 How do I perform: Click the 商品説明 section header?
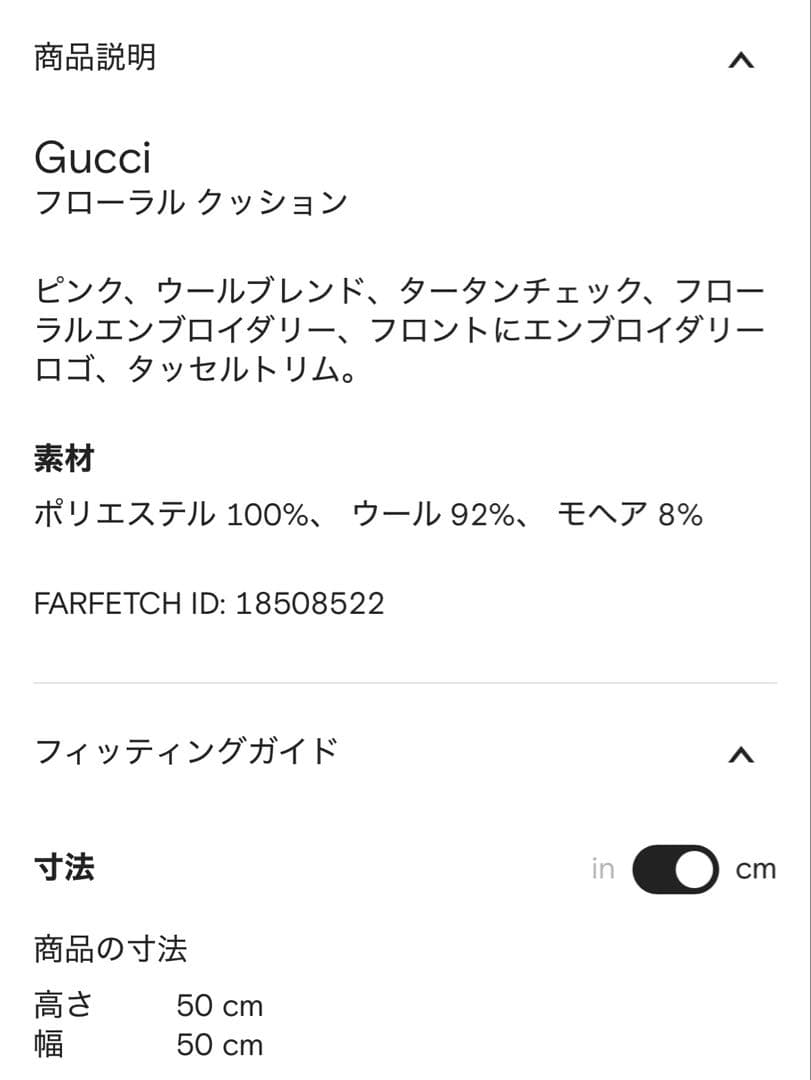point(95,58)
